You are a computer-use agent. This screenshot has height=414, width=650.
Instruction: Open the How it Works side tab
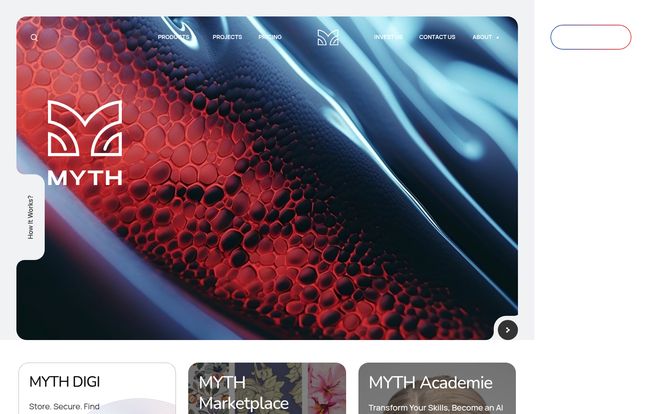point(30,216)
